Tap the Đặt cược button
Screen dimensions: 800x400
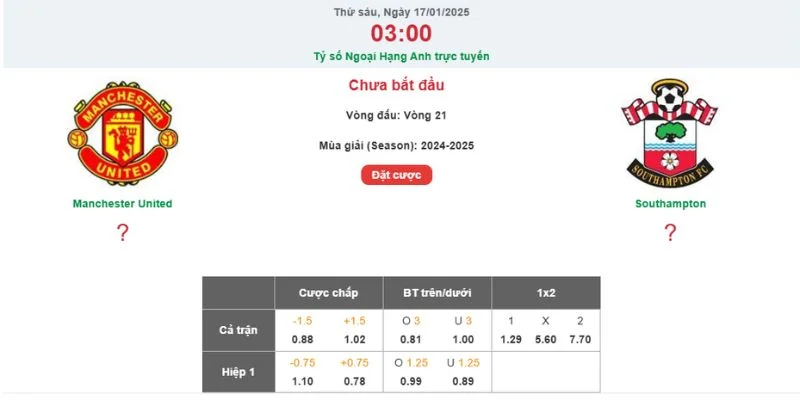pyautogui.click(x=396, y=175)
